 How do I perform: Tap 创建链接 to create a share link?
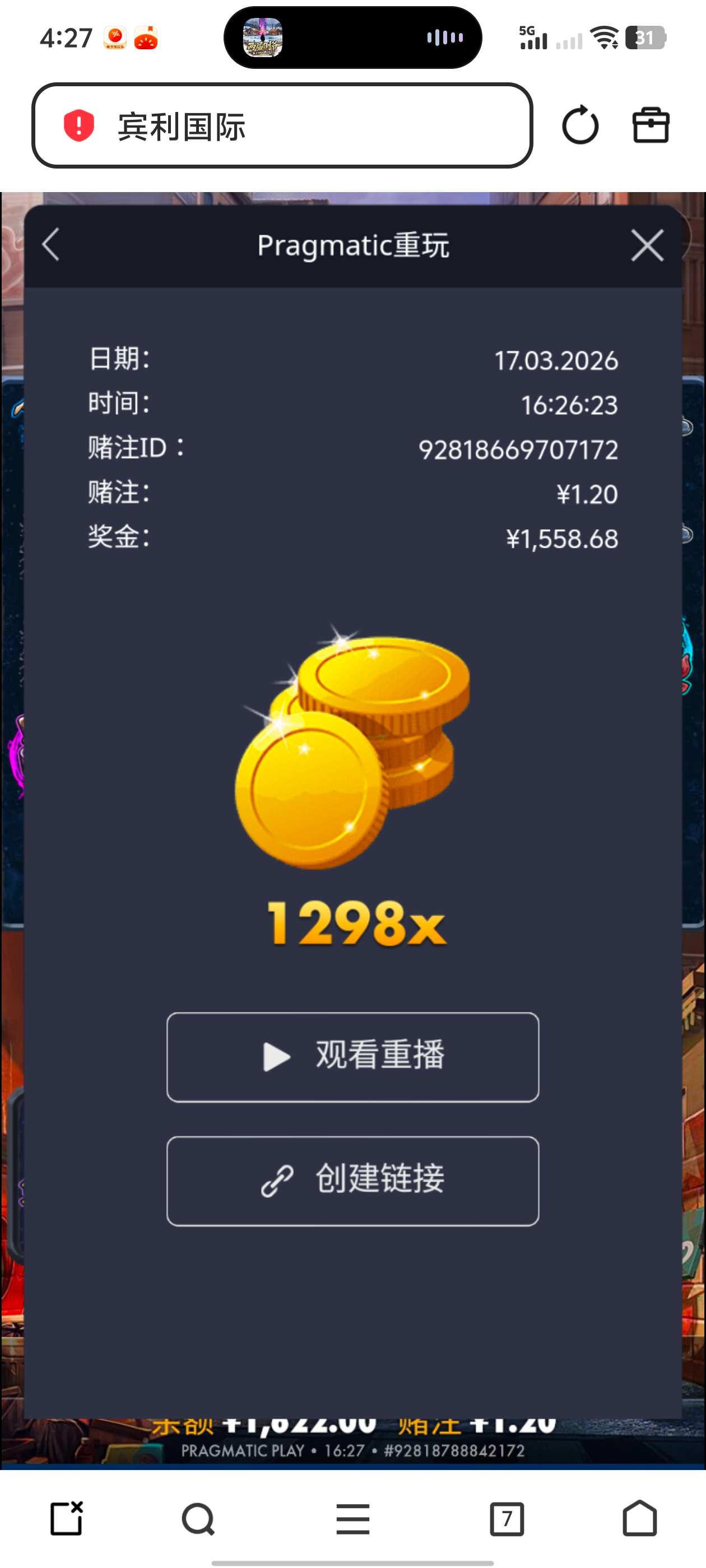pos(352,1180)
